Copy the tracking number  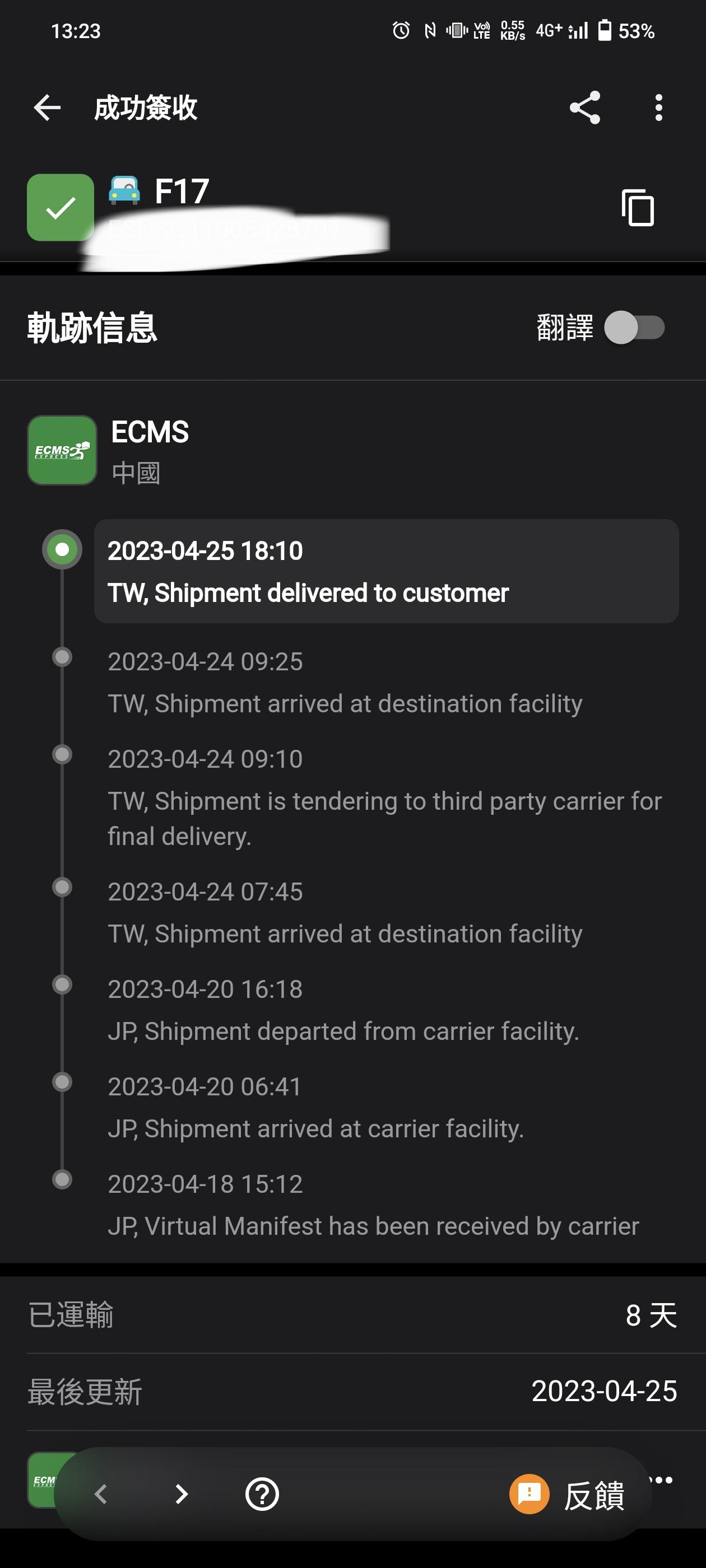click(x=638, y=208)
